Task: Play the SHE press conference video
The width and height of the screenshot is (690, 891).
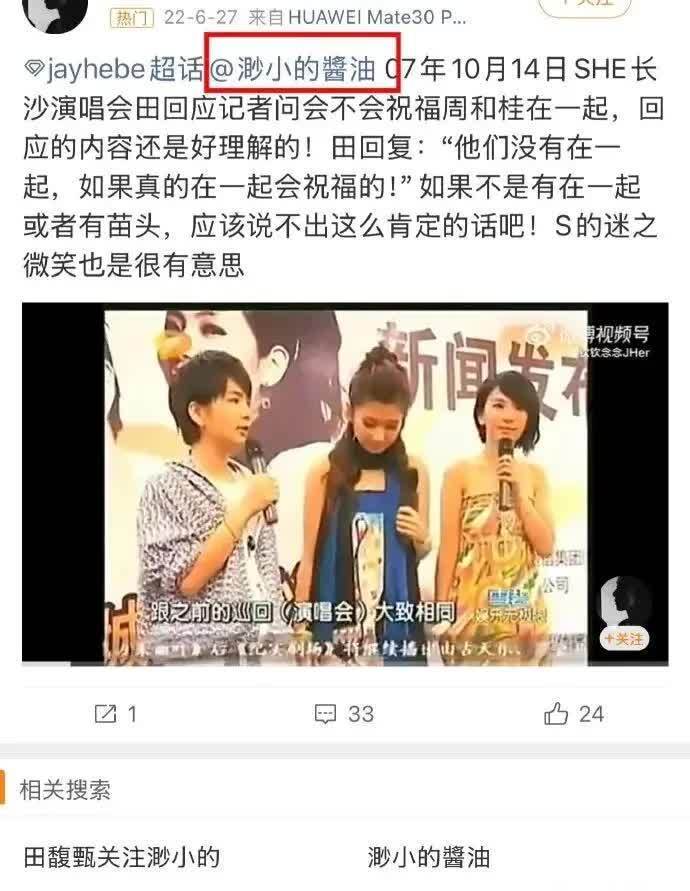Action: 345,483
